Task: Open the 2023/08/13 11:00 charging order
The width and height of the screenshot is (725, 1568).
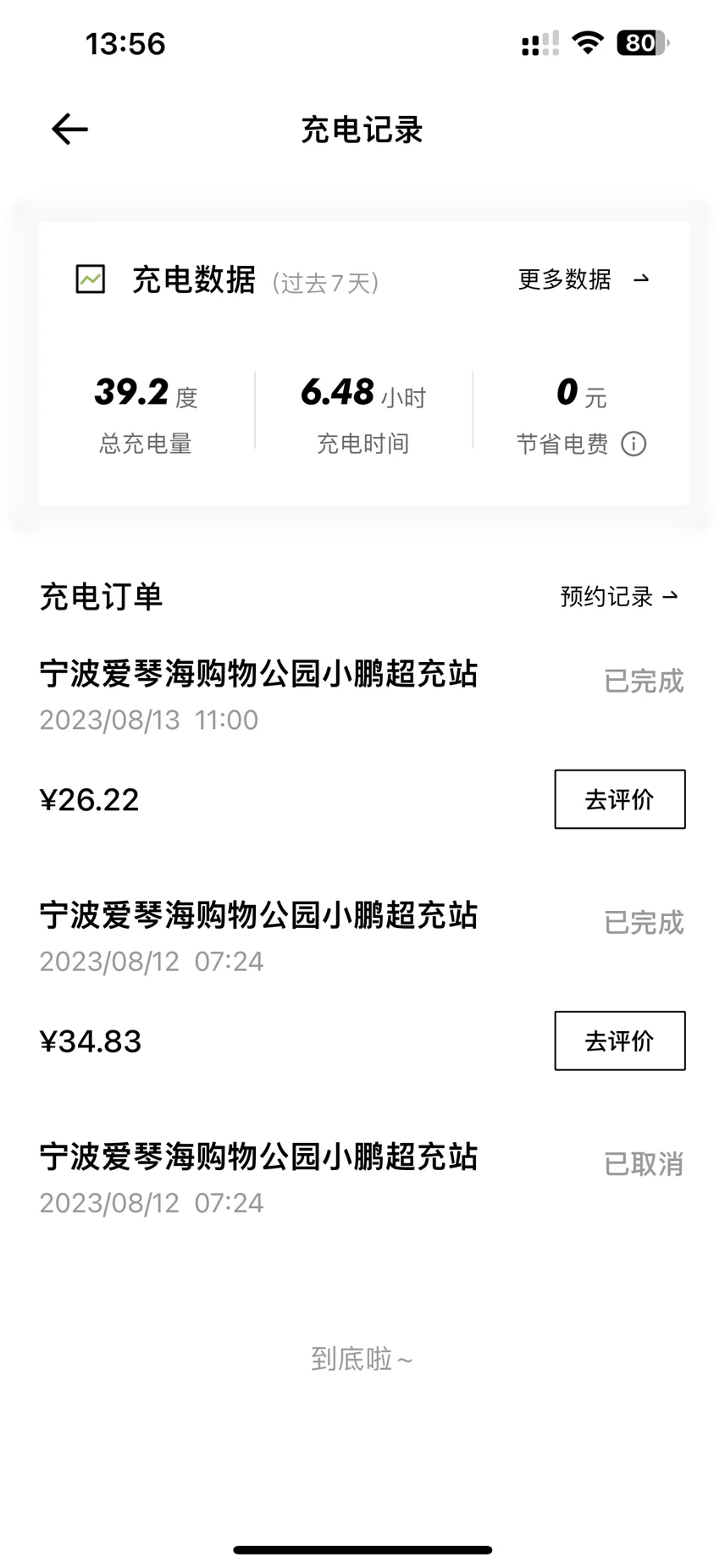Action: point(362,743)
